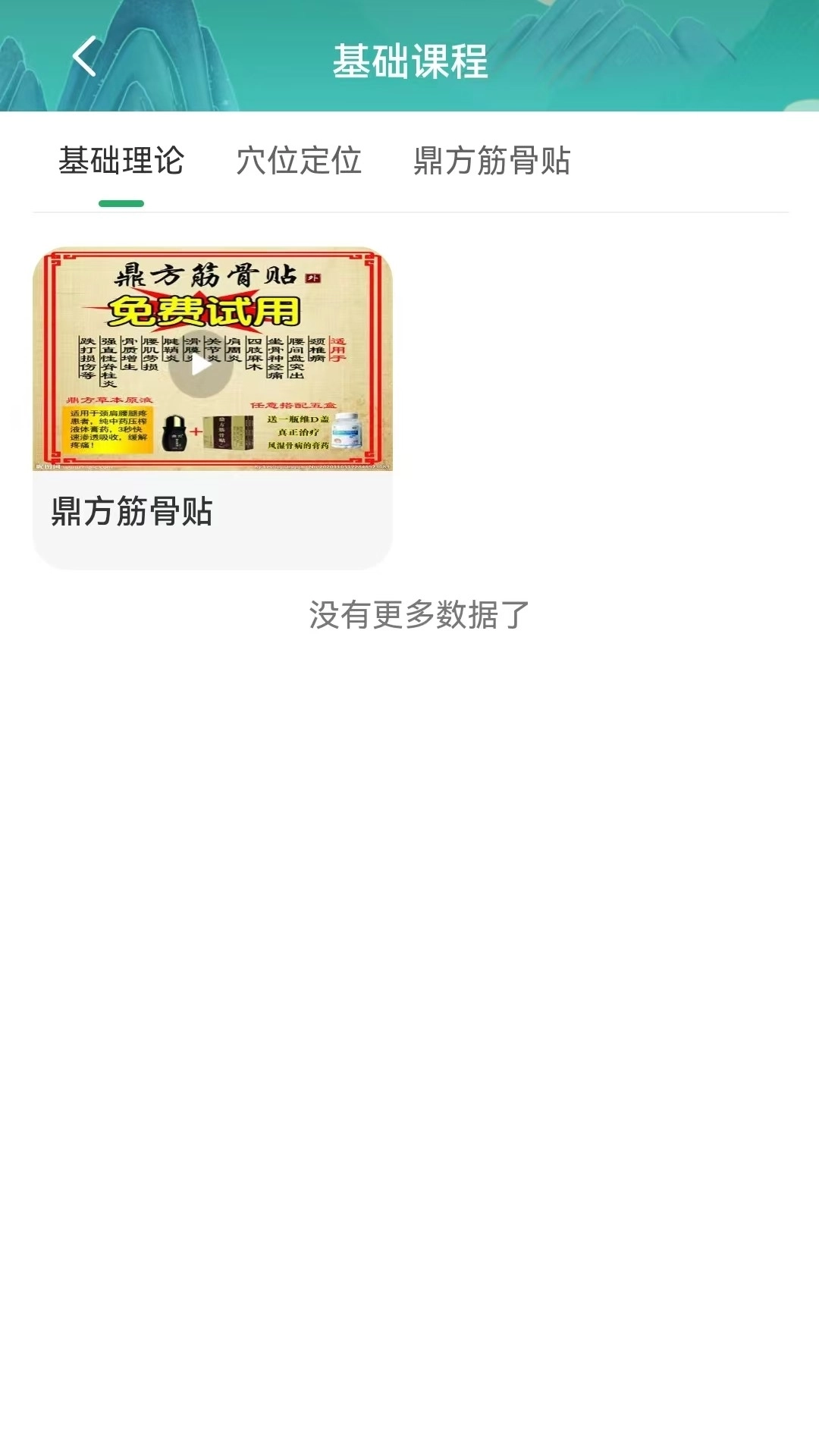Switch to the 鼎方筋骨贴 tab

(494, 161)
